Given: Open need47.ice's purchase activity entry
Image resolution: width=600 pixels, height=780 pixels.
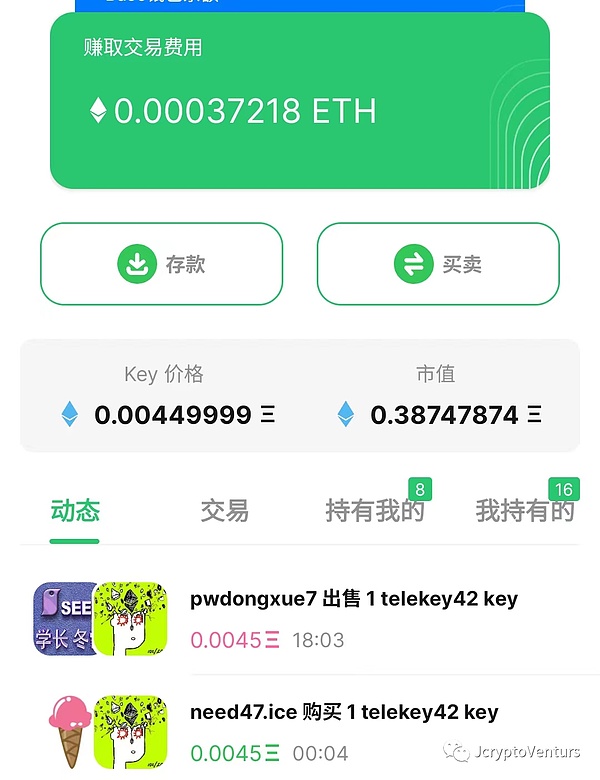Looking at the screenshot, I should [344, 731].
